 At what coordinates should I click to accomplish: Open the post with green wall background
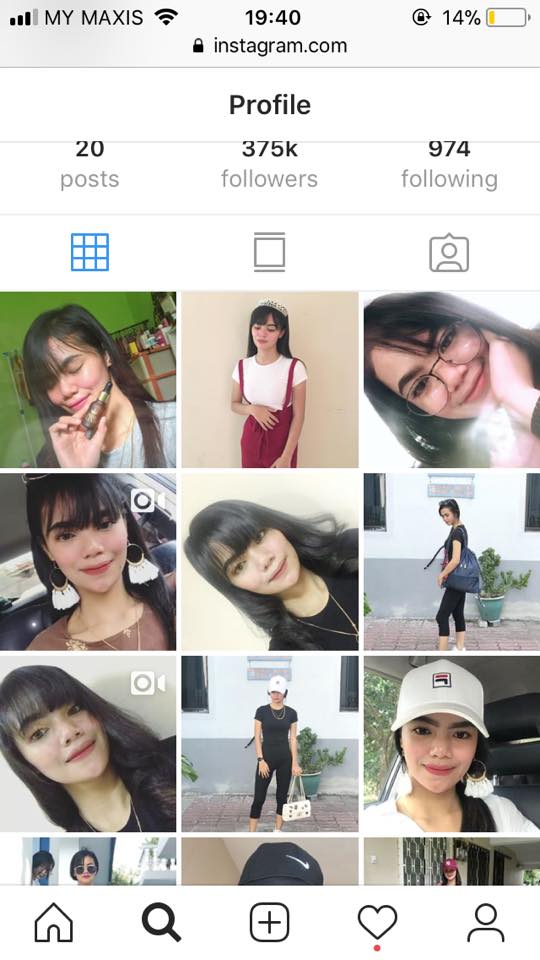tap(88, 380)
